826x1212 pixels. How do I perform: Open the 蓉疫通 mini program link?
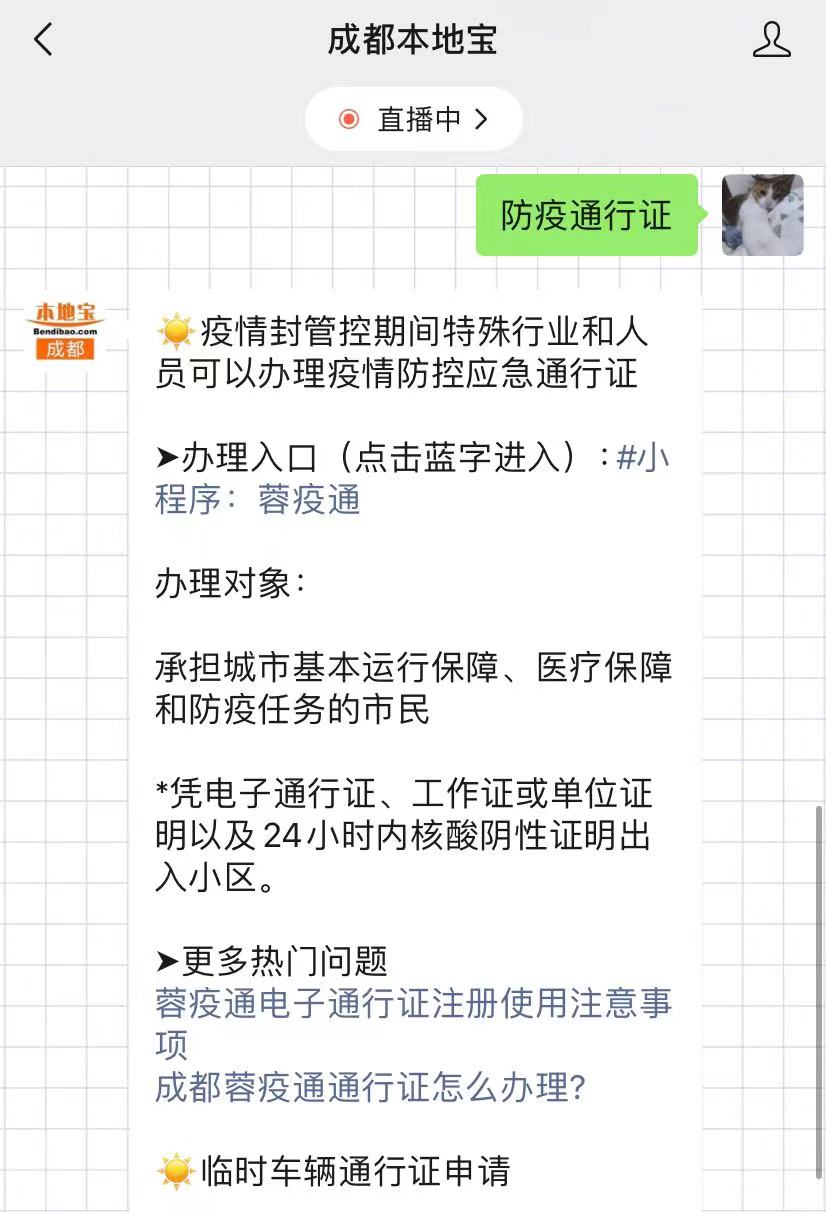coord(308,499)
